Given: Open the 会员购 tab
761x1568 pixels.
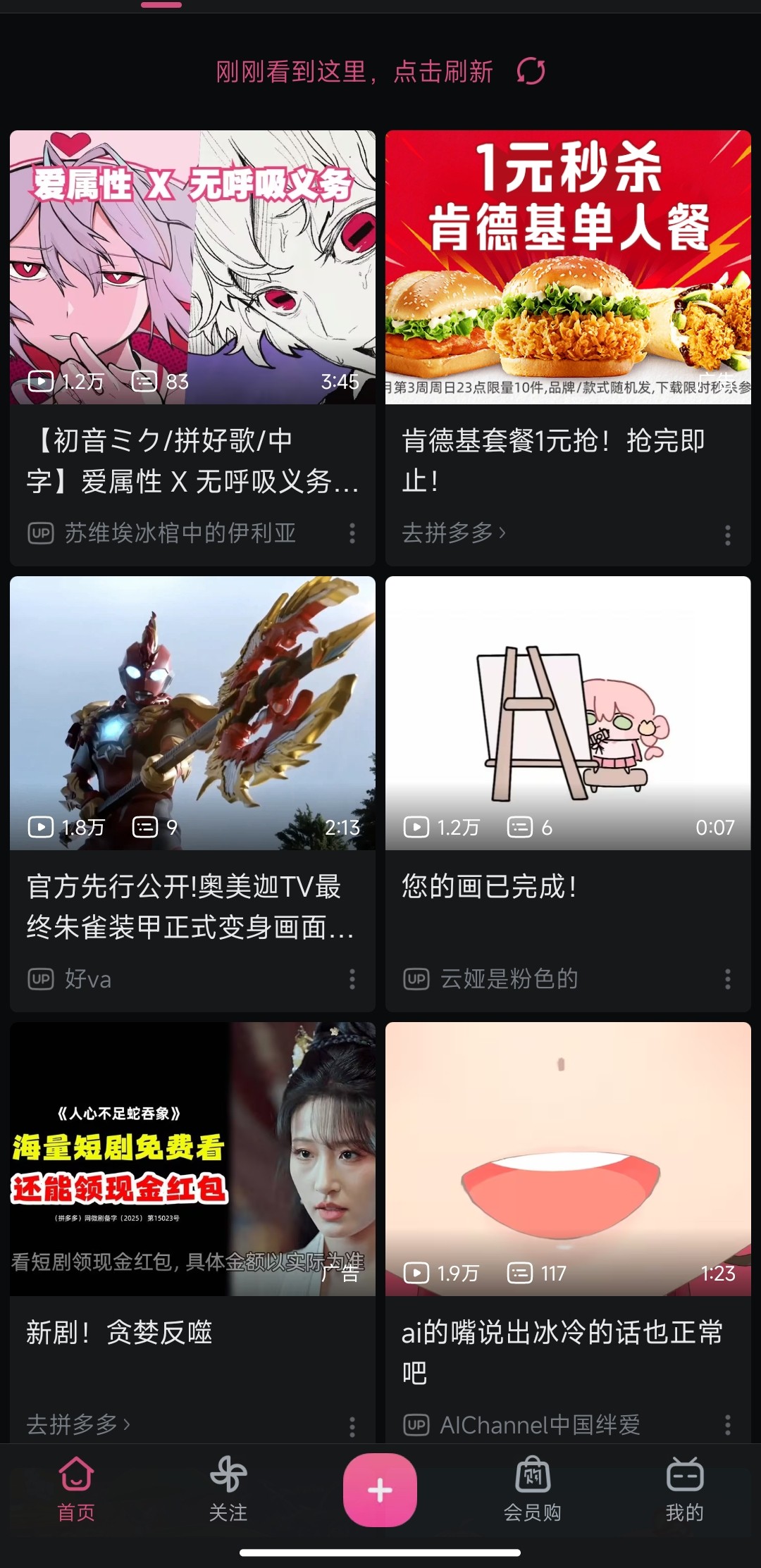Looking at the screenshot, I should [533, 1488].
